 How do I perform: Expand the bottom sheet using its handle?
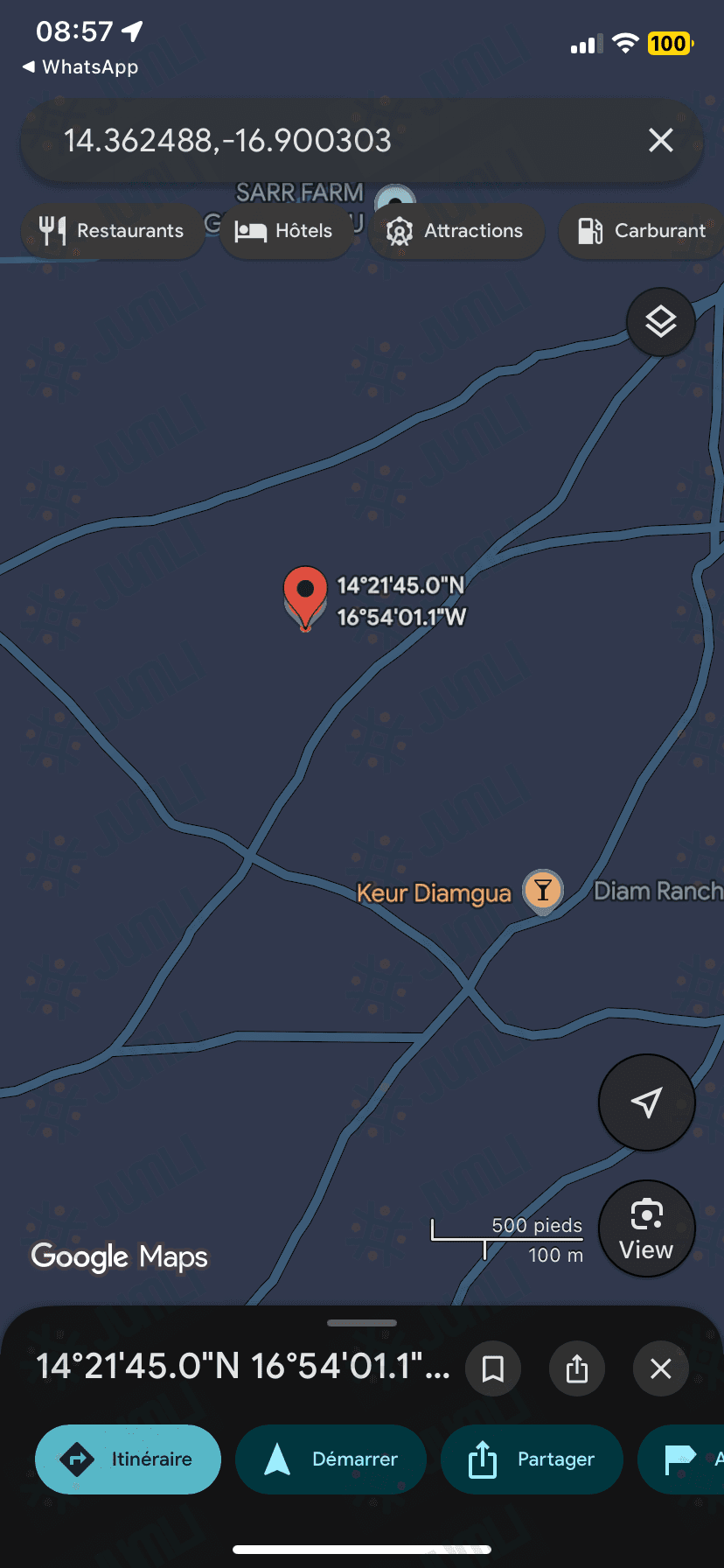[362, 1323]
